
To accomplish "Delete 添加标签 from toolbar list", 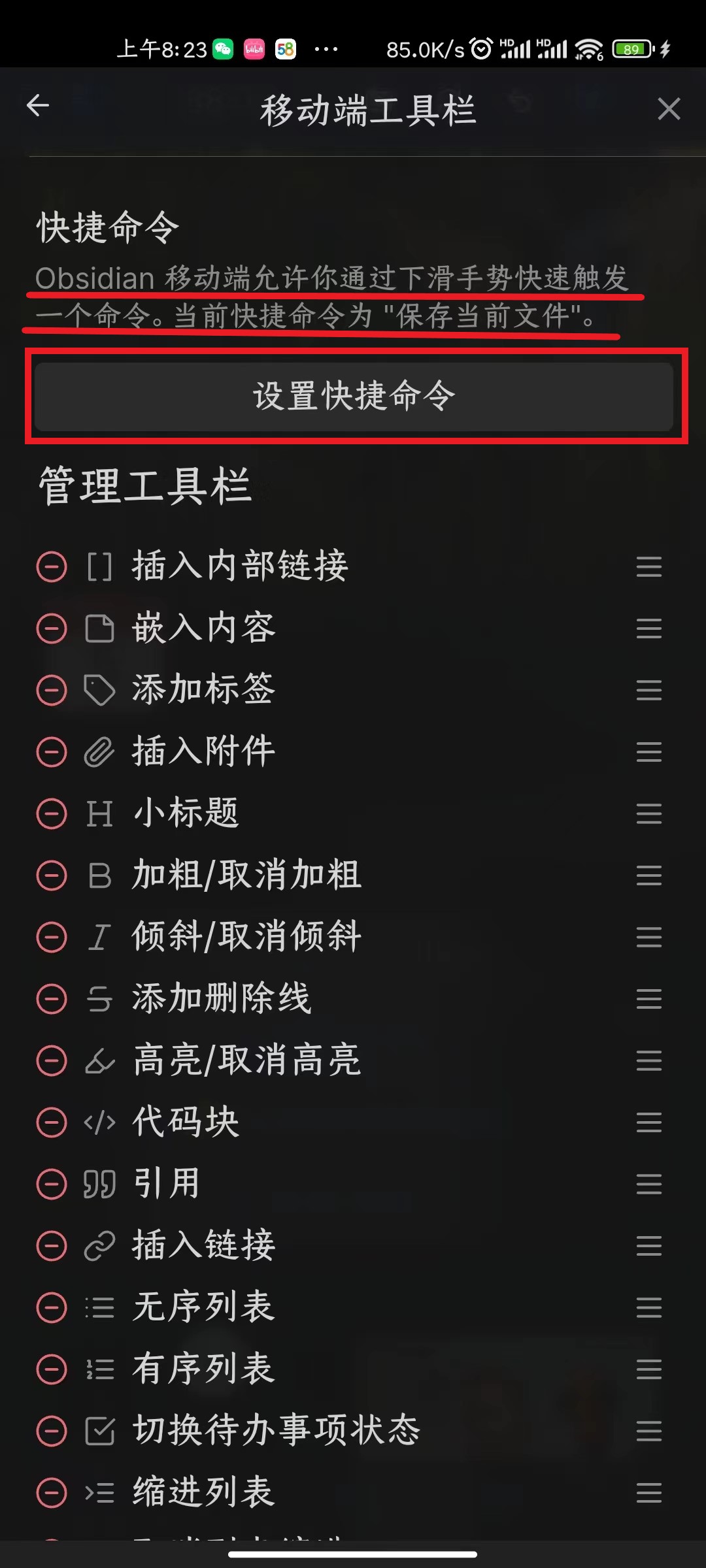I will point(51,690).
